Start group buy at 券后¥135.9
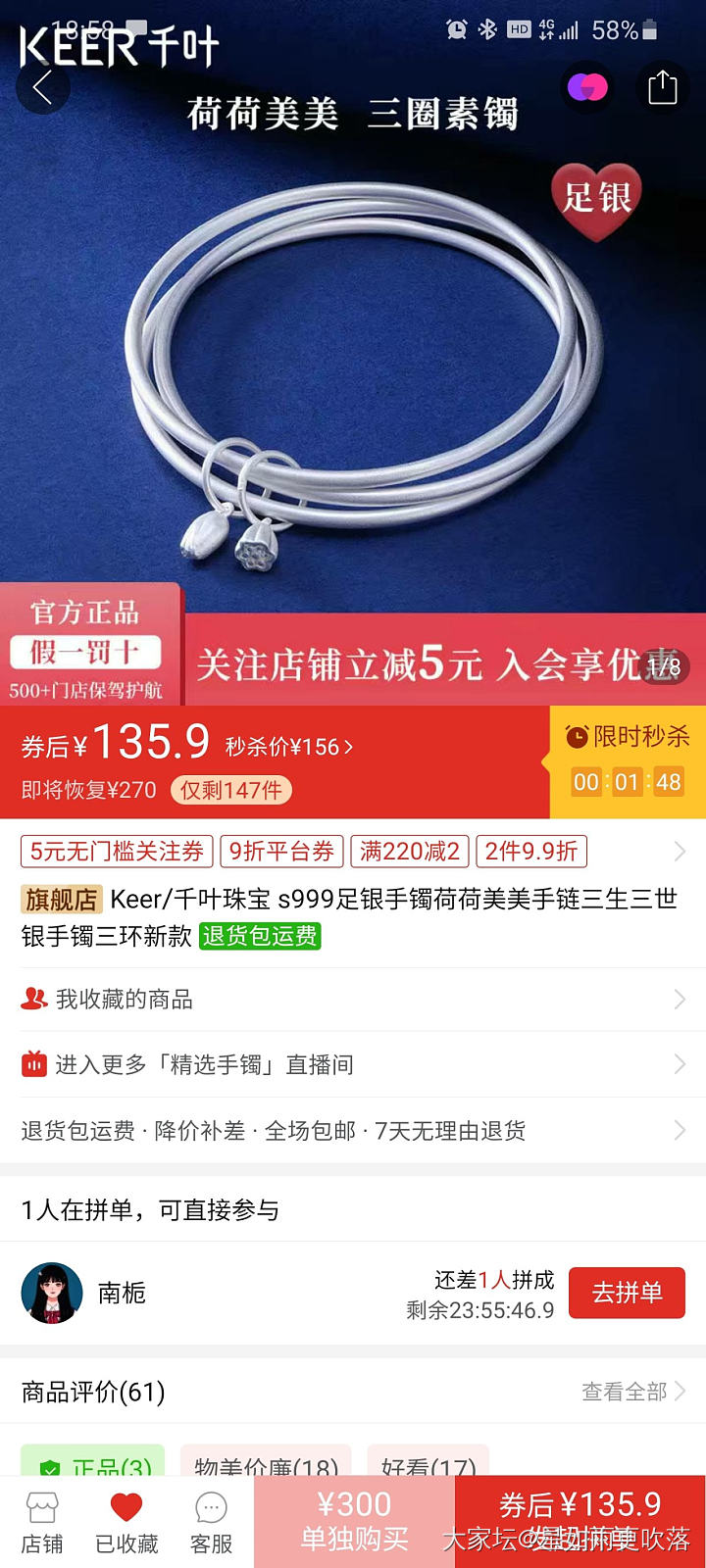This screenshot has width=706, height=1568. click(580, 1521)
